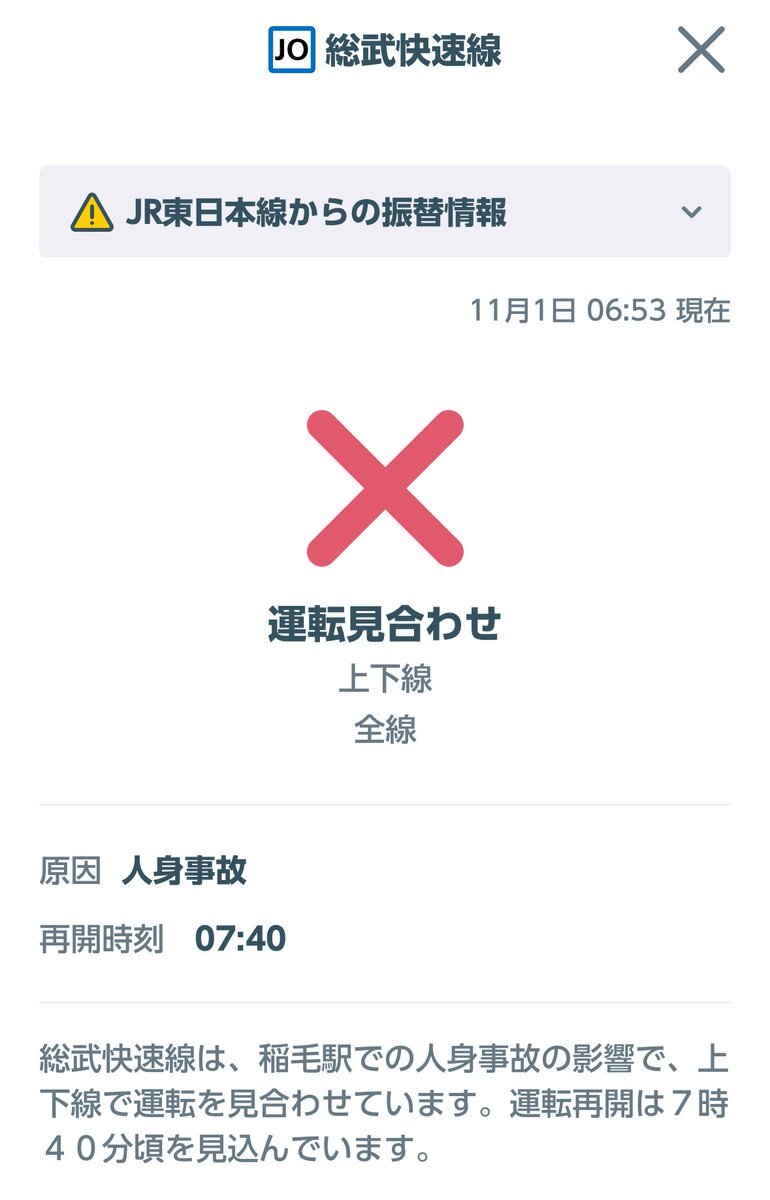Close the 総武快速線 status screen
The image size is (770, 1200).
click(700, 50)
